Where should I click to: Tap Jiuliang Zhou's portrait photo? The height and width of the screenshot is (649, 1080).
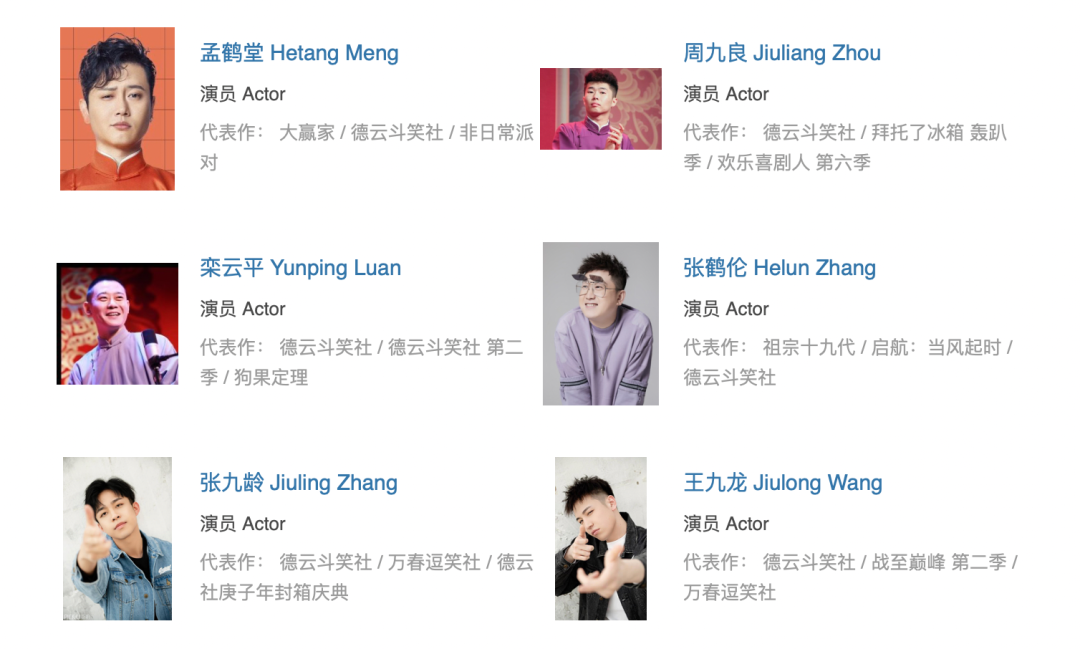click(601, 109)
